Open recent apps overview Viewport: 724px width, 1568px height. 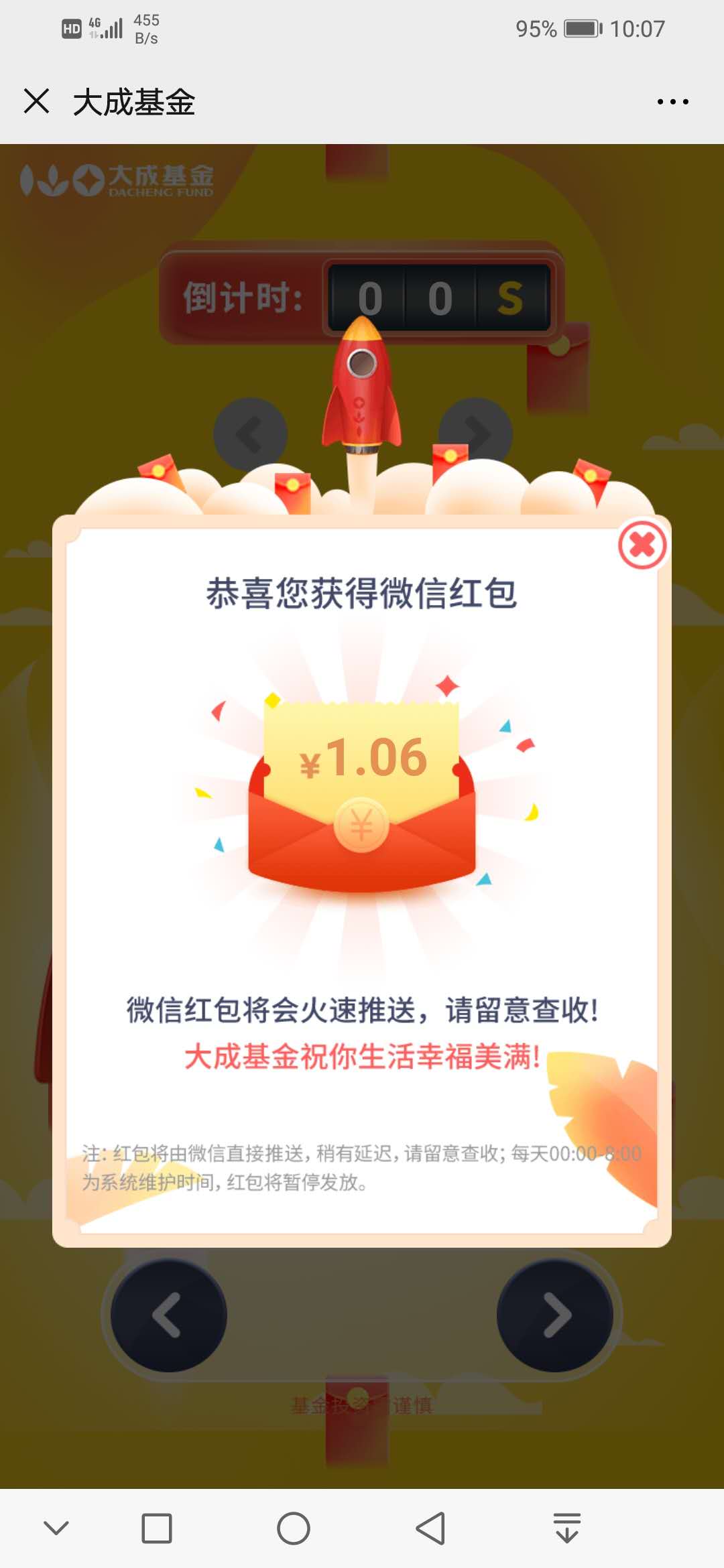pos(157,1528)
